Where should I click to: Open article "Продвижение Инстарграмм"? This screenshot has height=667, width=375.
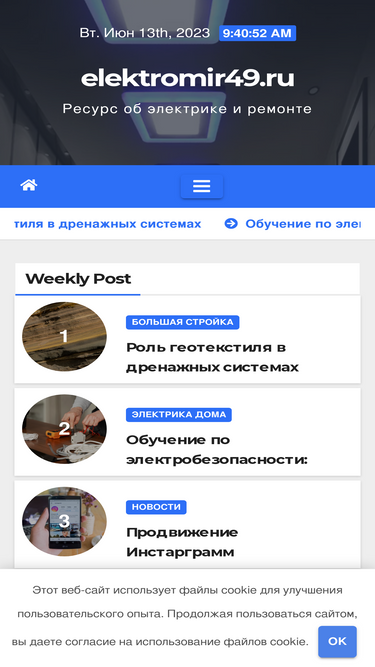click(x=182, y=542)
